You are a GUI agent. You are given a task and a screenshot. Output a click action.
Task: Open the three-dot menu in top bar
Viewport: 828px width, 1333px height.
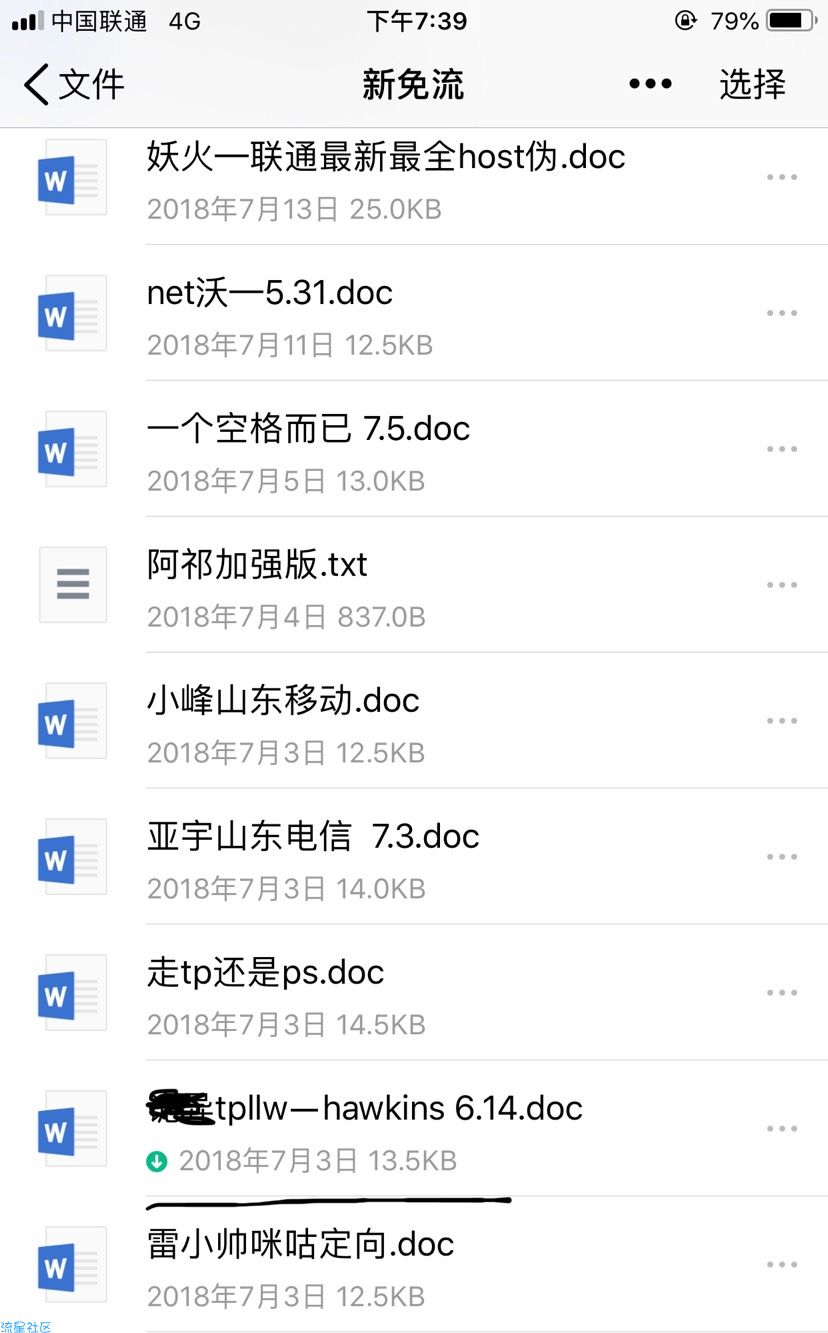click(x=650, y=84)
